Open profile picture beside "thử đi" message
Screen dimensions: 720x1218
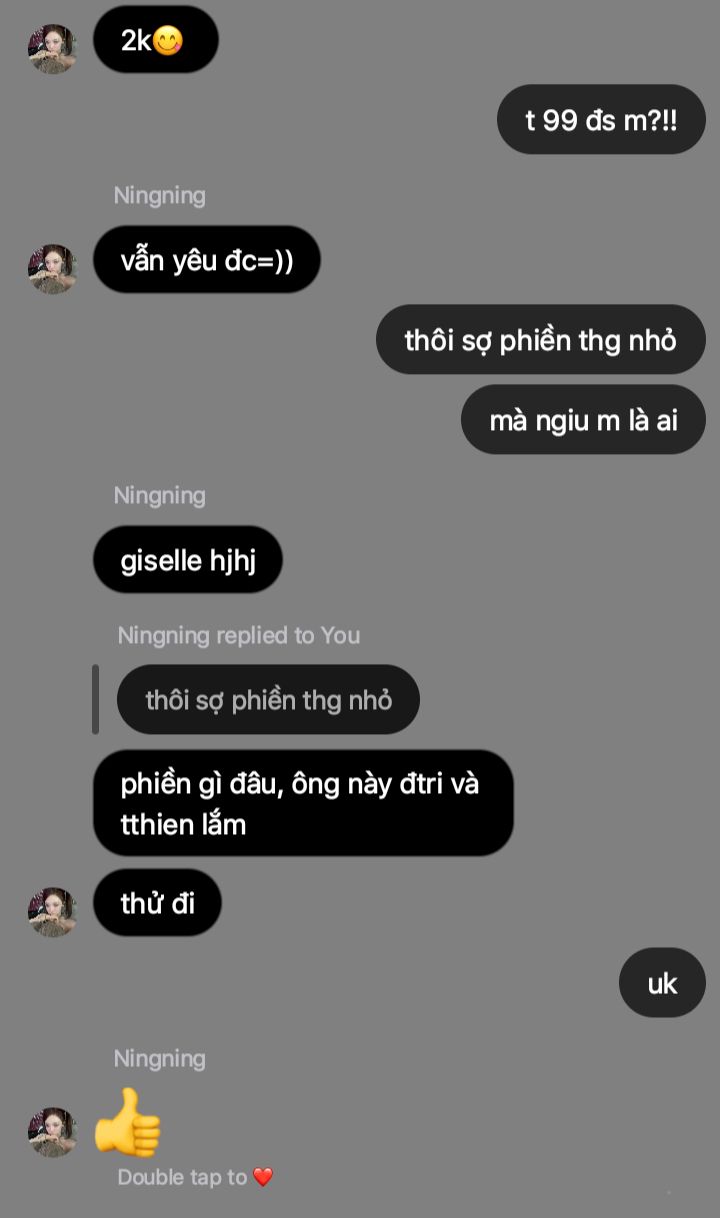[x=52, y=911]
